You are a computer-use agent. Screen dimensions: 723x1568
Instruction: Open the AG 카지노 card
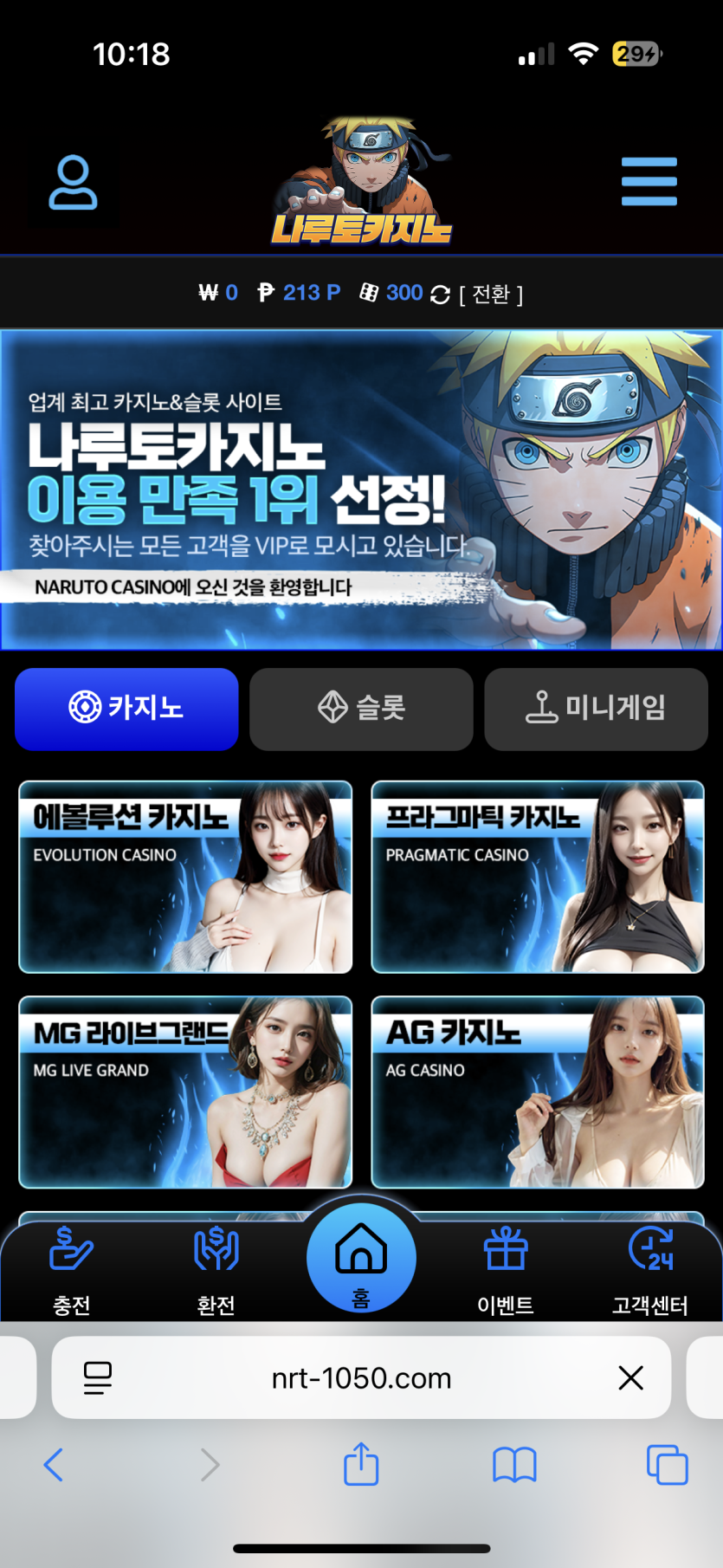(537, 1092)
